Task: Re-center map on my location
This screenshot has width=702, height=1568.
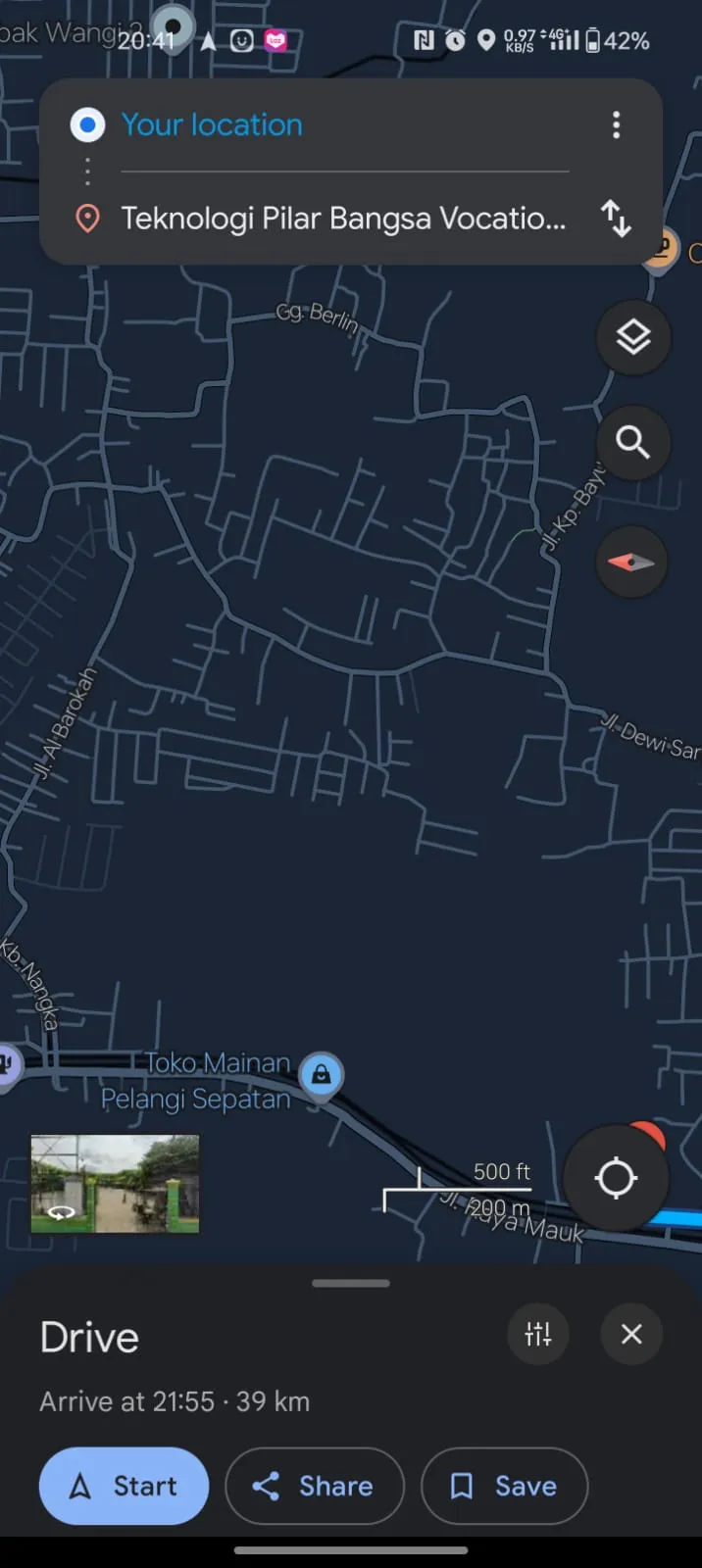Action: [x=616, y=1178]
